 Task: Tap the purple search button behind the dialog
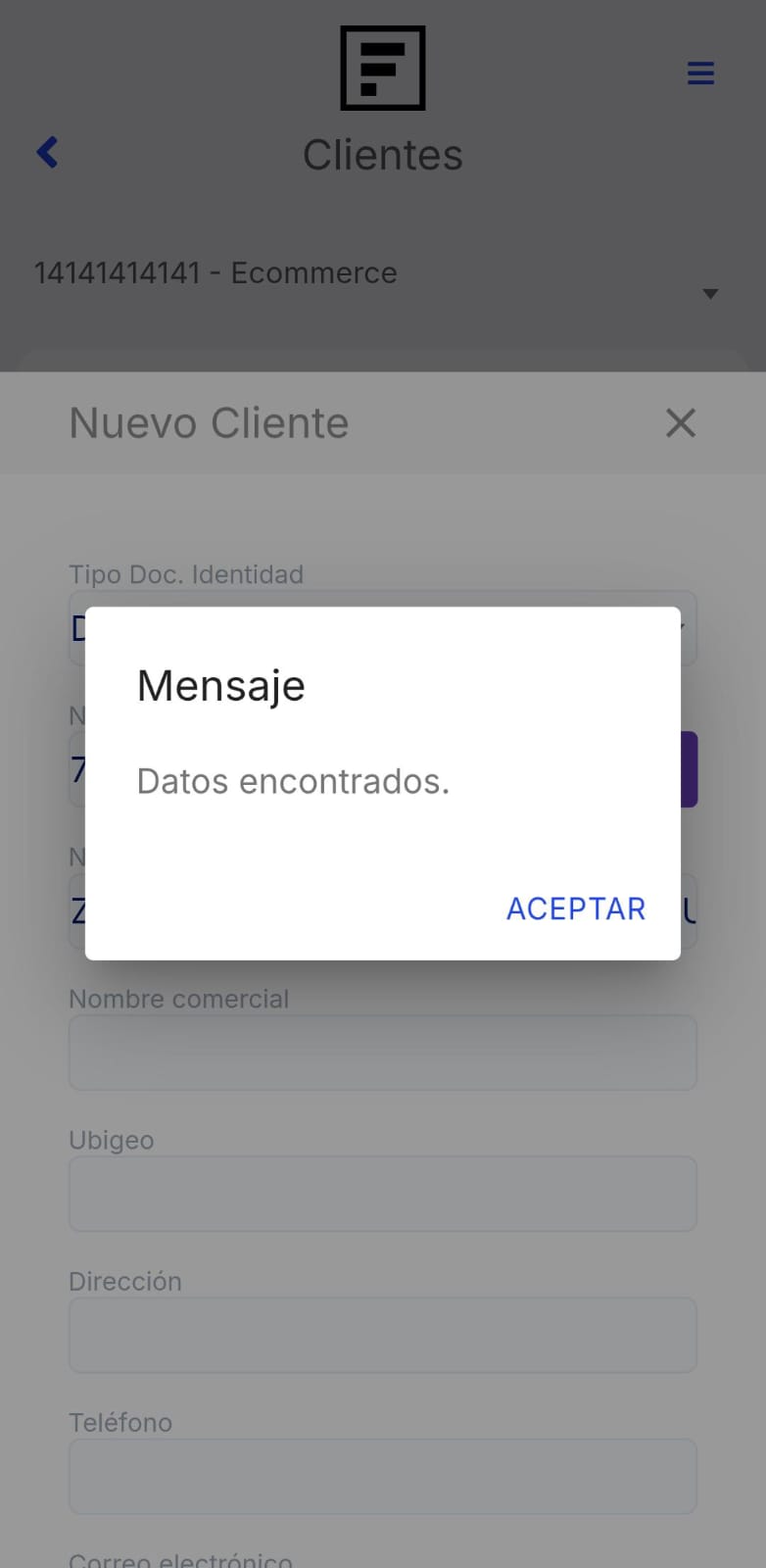pyautogui.click(x=693, y=769)
